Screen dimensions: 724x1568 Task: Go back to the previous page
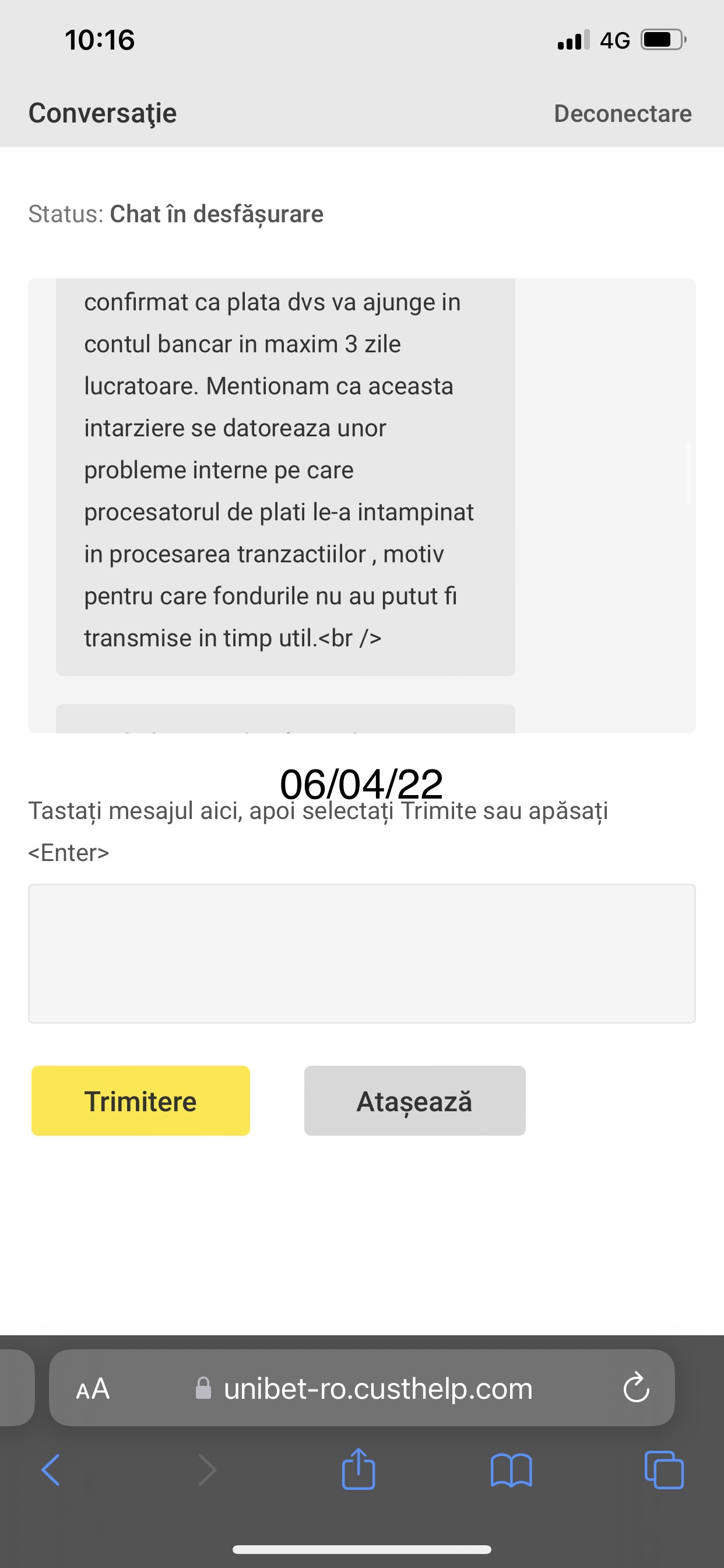pos(51,1470)
